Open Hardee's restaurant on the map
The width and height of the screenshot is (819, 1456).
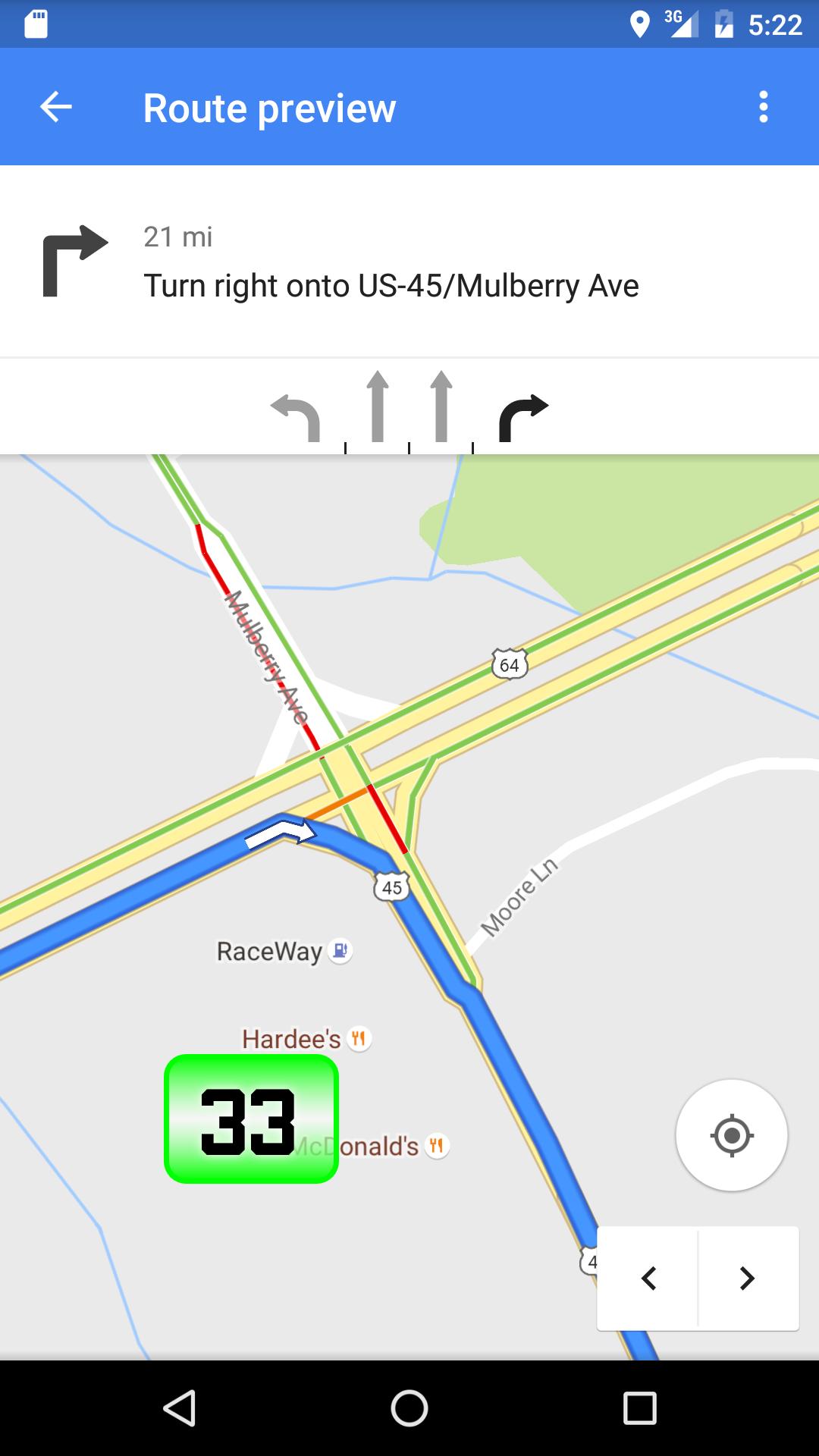click(359, 1038)
